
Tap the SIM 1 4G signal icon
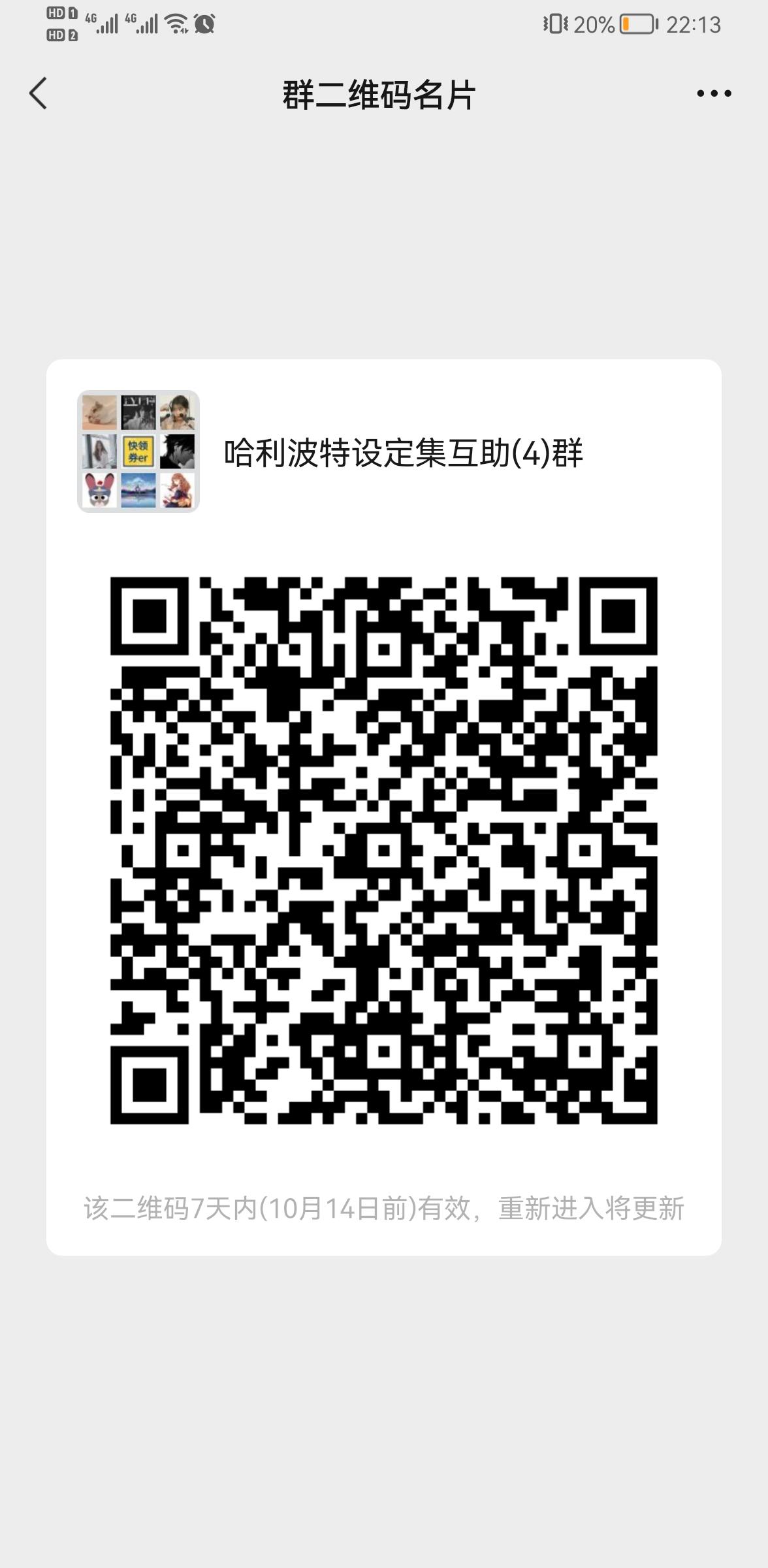click(98, 25)
